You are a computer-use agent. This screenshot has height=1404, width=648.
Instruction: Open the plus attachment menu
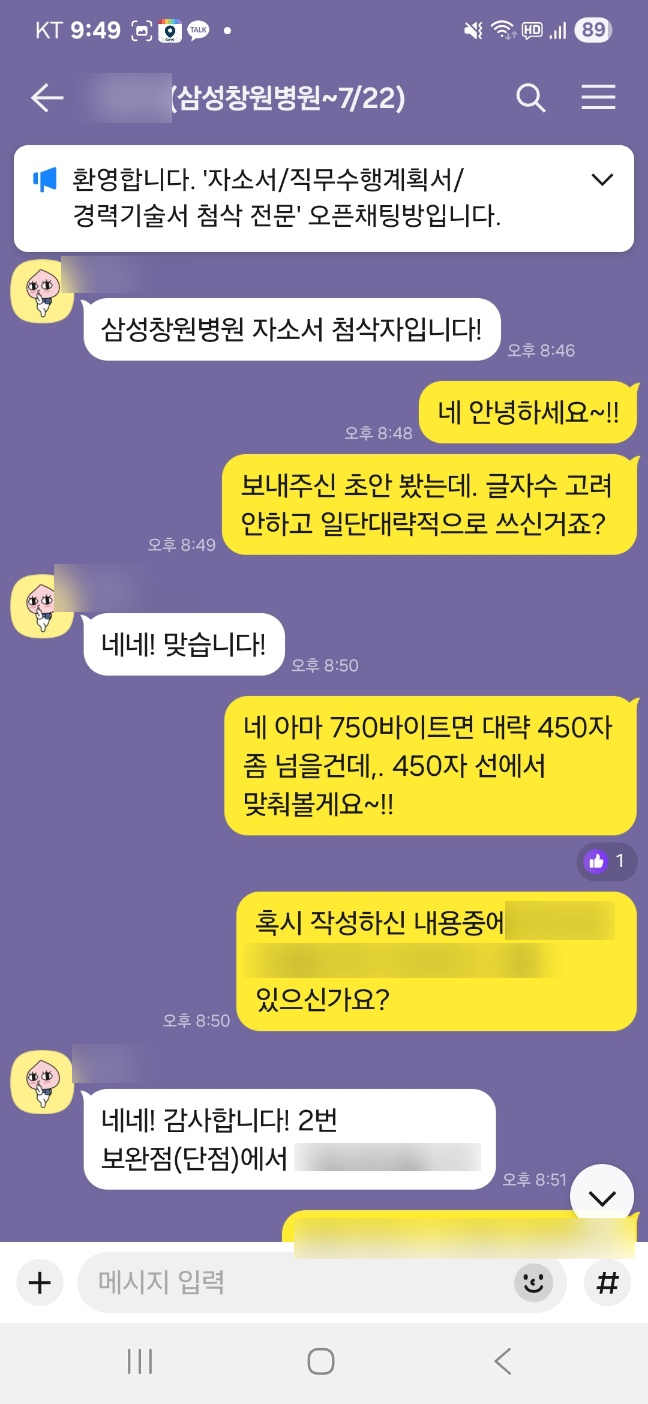(x=39, y=1283)
